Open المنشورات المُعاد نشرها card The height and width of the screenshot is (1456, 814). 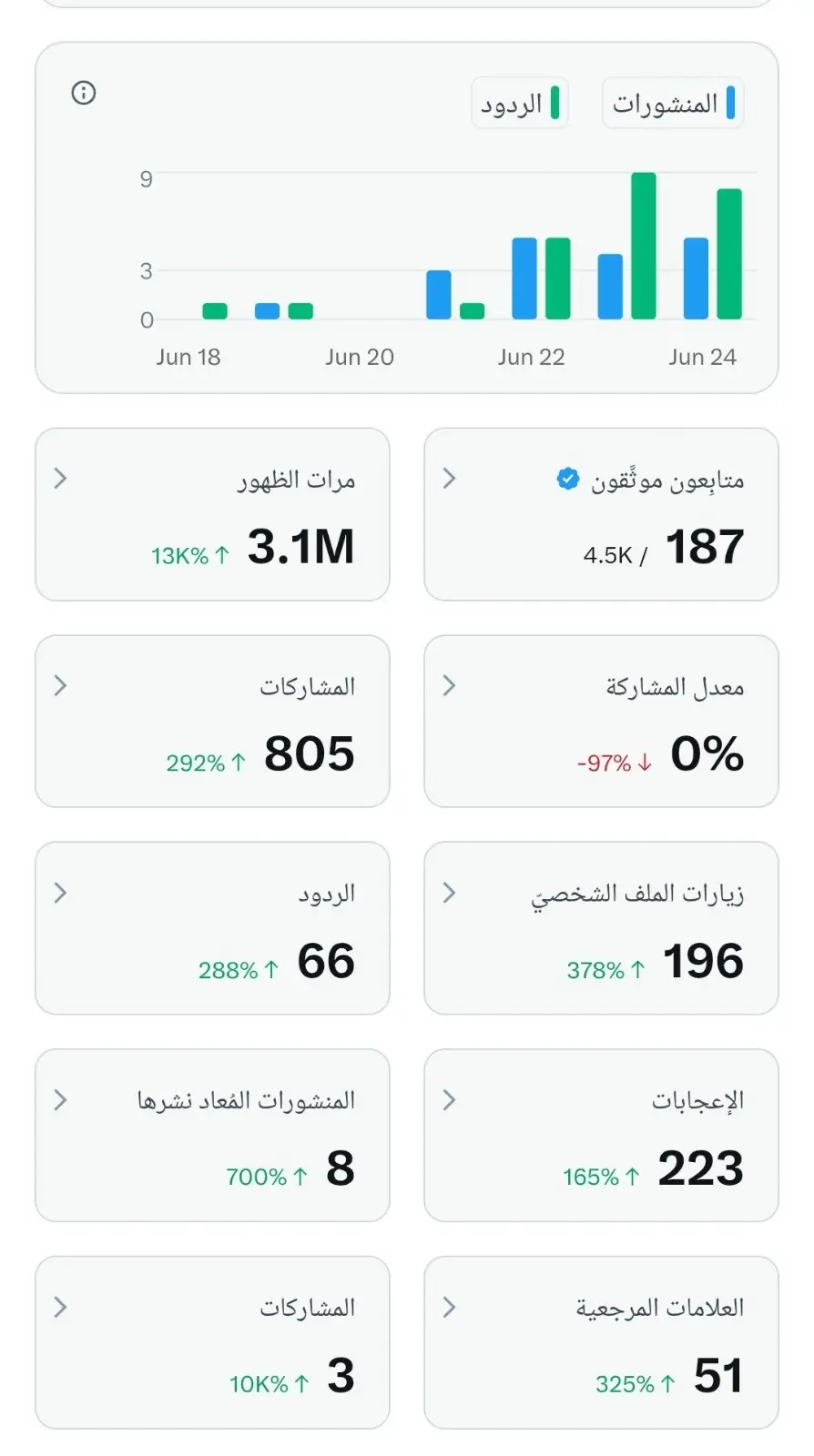coord(212,1136)
